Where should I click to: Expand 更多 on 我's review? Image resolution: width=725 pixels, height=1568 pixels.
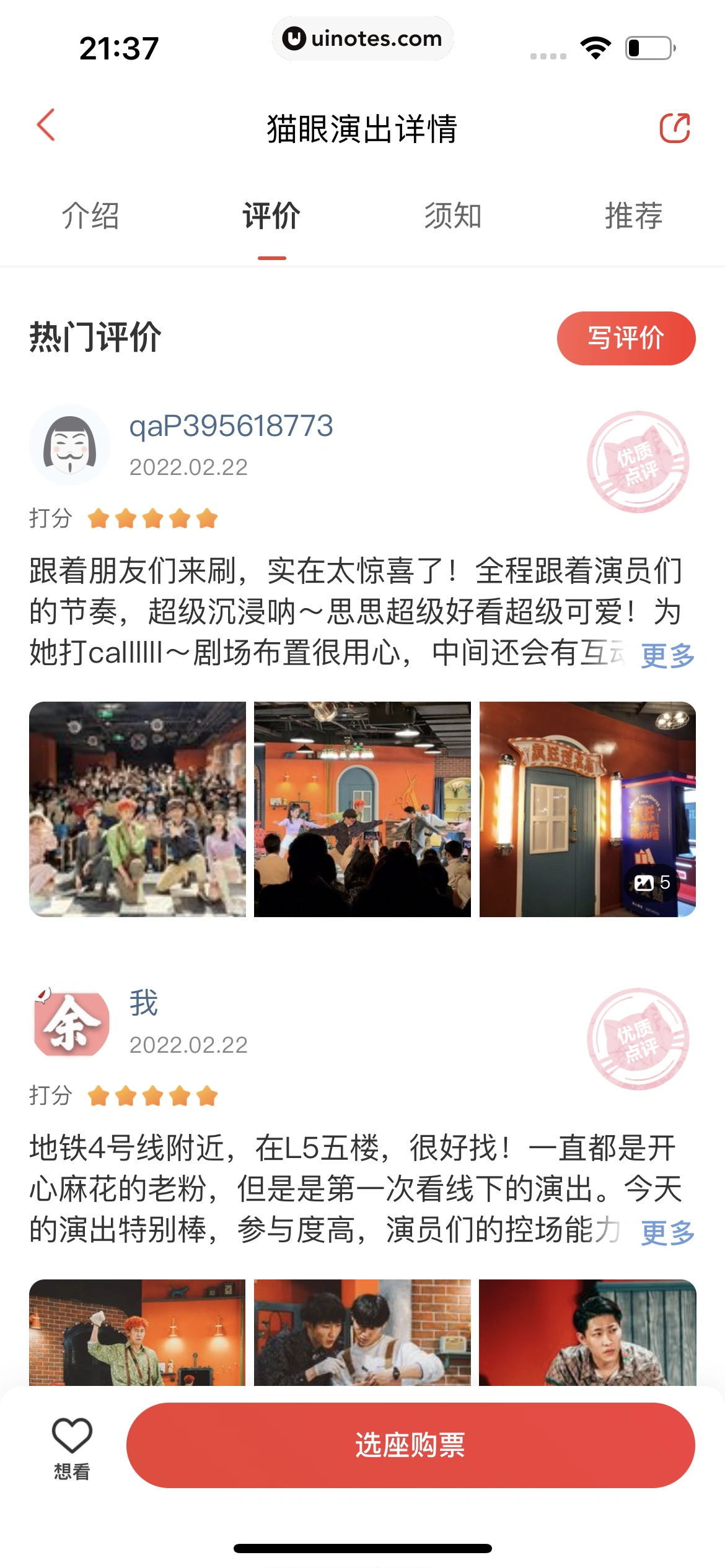click(x=667, y=1232)
